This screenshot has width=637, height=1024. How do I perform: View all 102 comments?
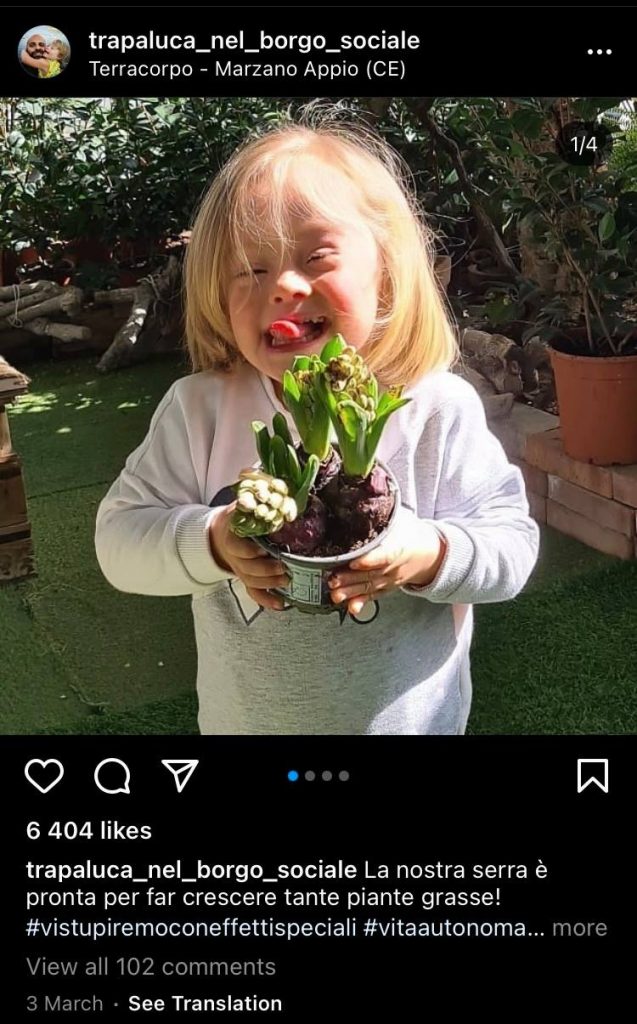click(x=151, y=966)
